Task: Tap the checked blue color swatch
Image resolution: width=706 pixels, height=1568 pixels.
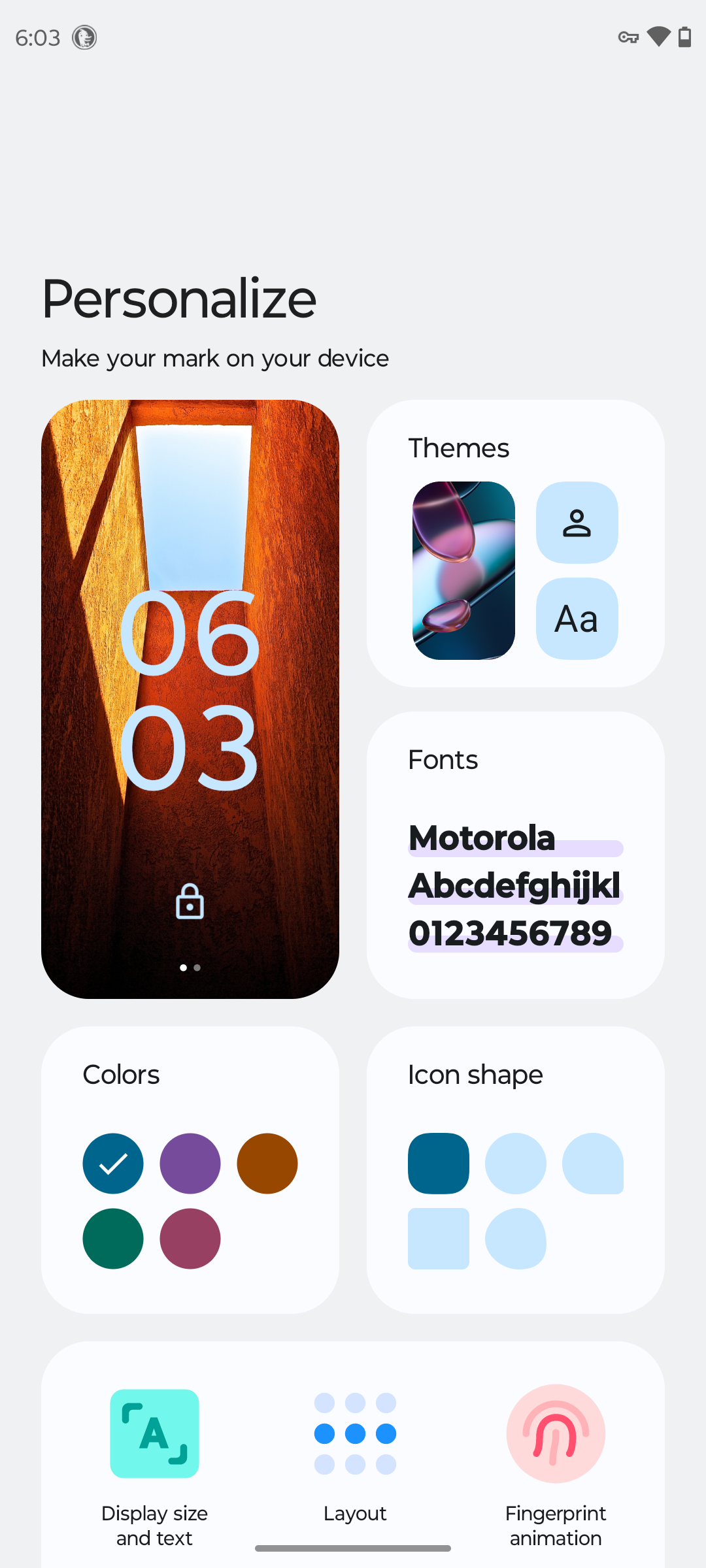Action: (x=113, y=1164)
